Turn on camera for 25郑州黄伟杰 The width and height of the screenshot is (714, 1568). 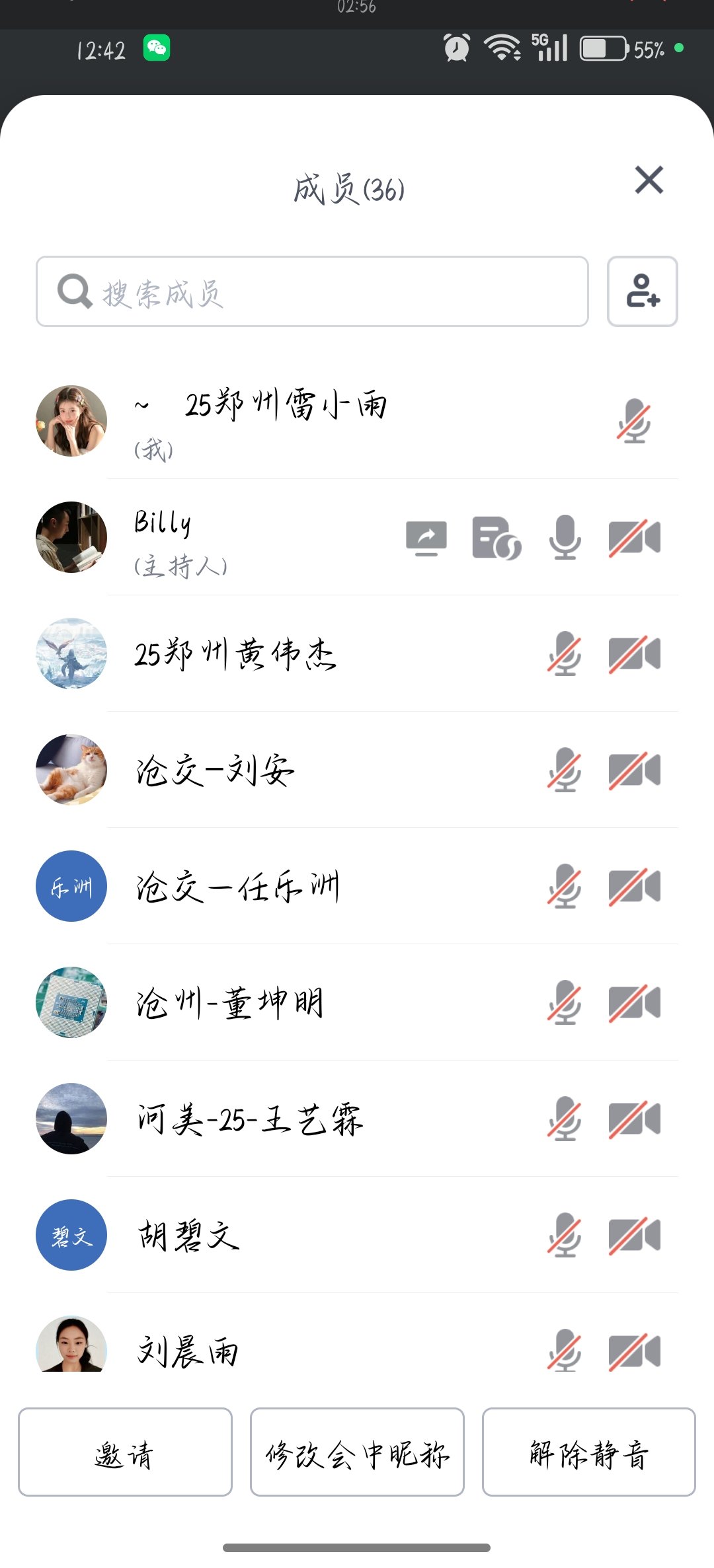tap(633, 654)
